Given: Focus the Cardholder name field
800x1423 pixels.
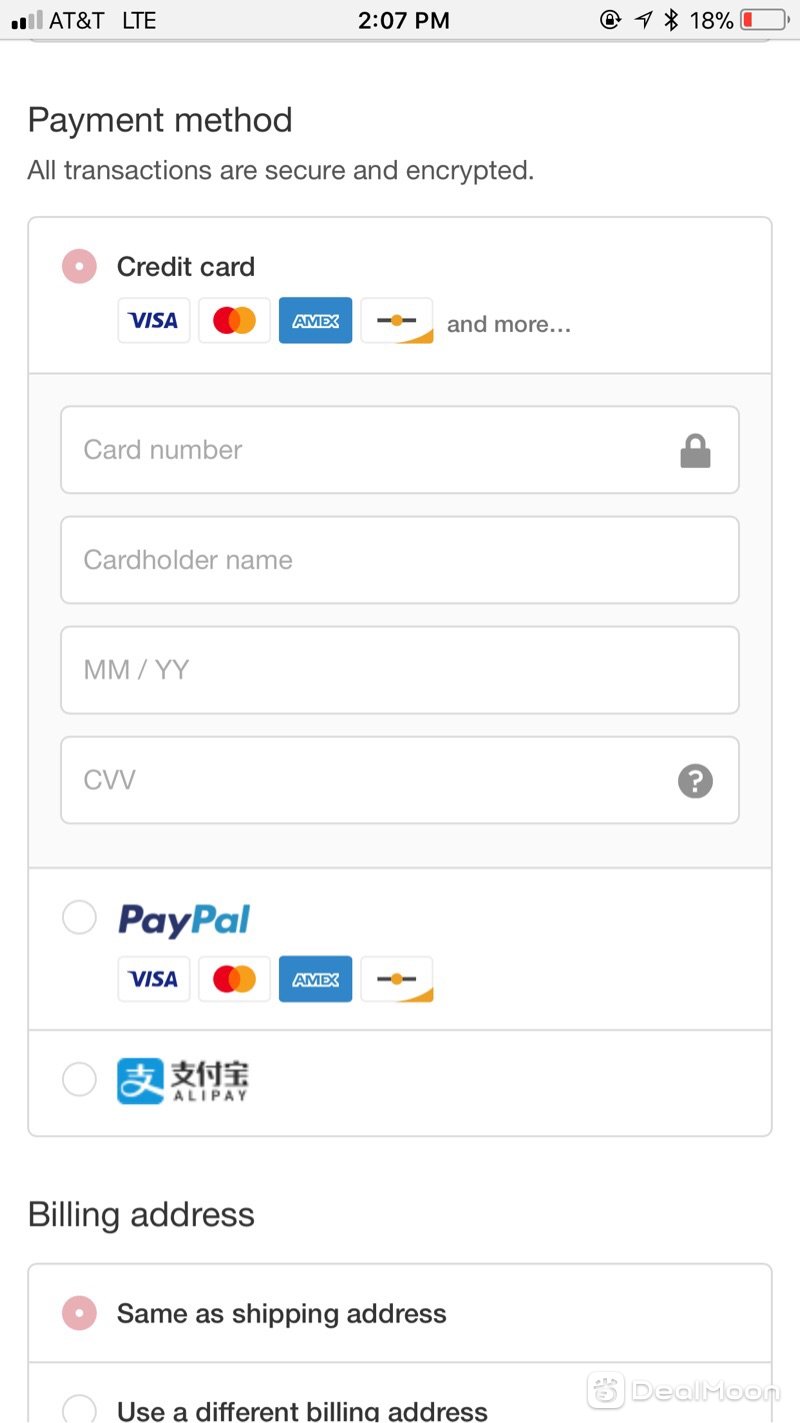Looking at the screenshot, I should click(x=400, y=560).
